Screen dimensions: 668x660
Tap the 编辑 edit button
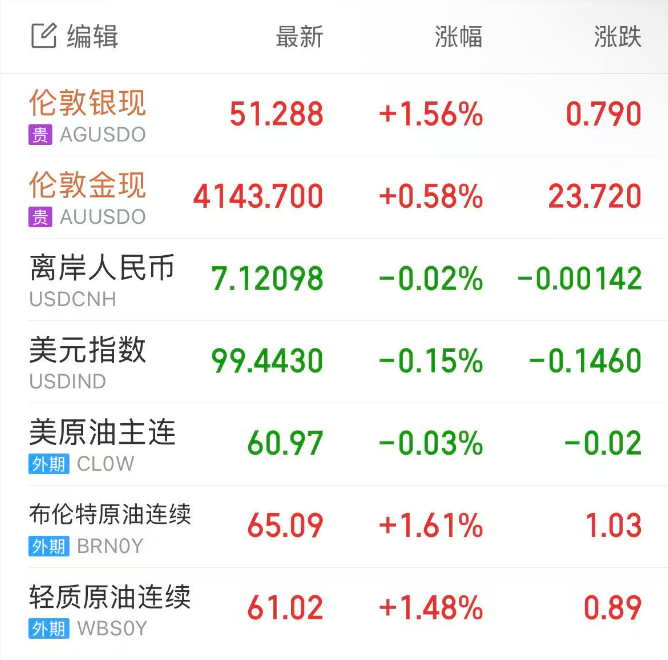coord(75,37)
